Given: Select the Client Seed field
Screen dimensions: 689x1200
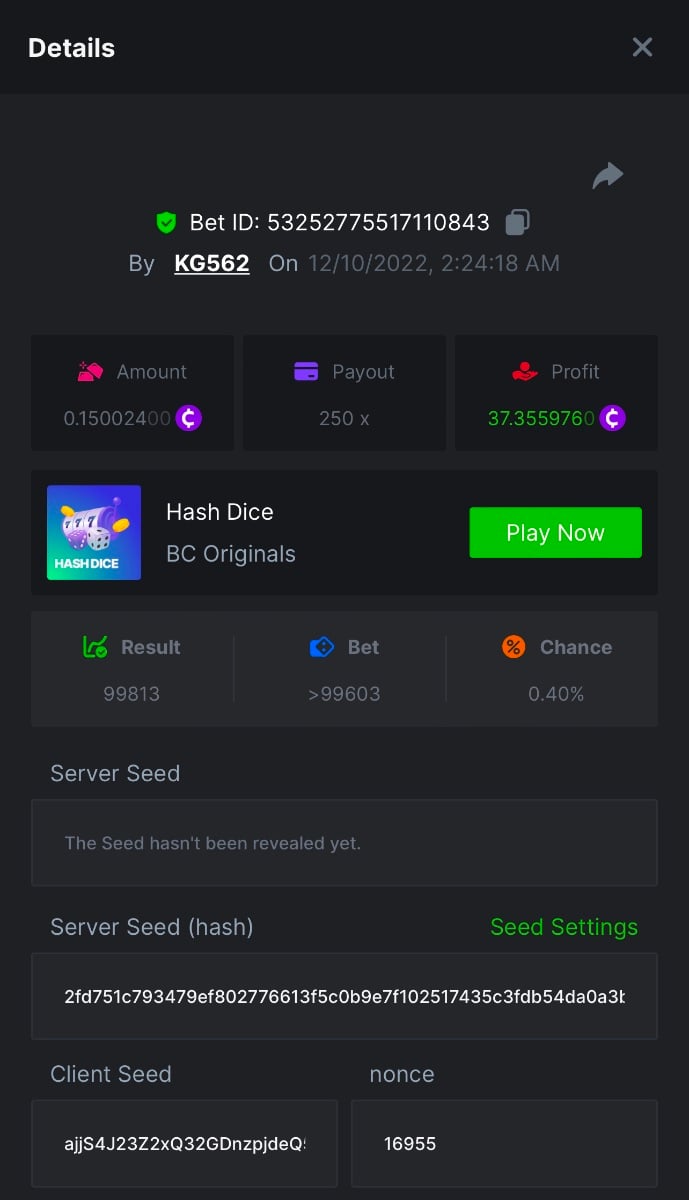Looking at the screenshot, I should pyautogui.click(x=184, y=1143).
